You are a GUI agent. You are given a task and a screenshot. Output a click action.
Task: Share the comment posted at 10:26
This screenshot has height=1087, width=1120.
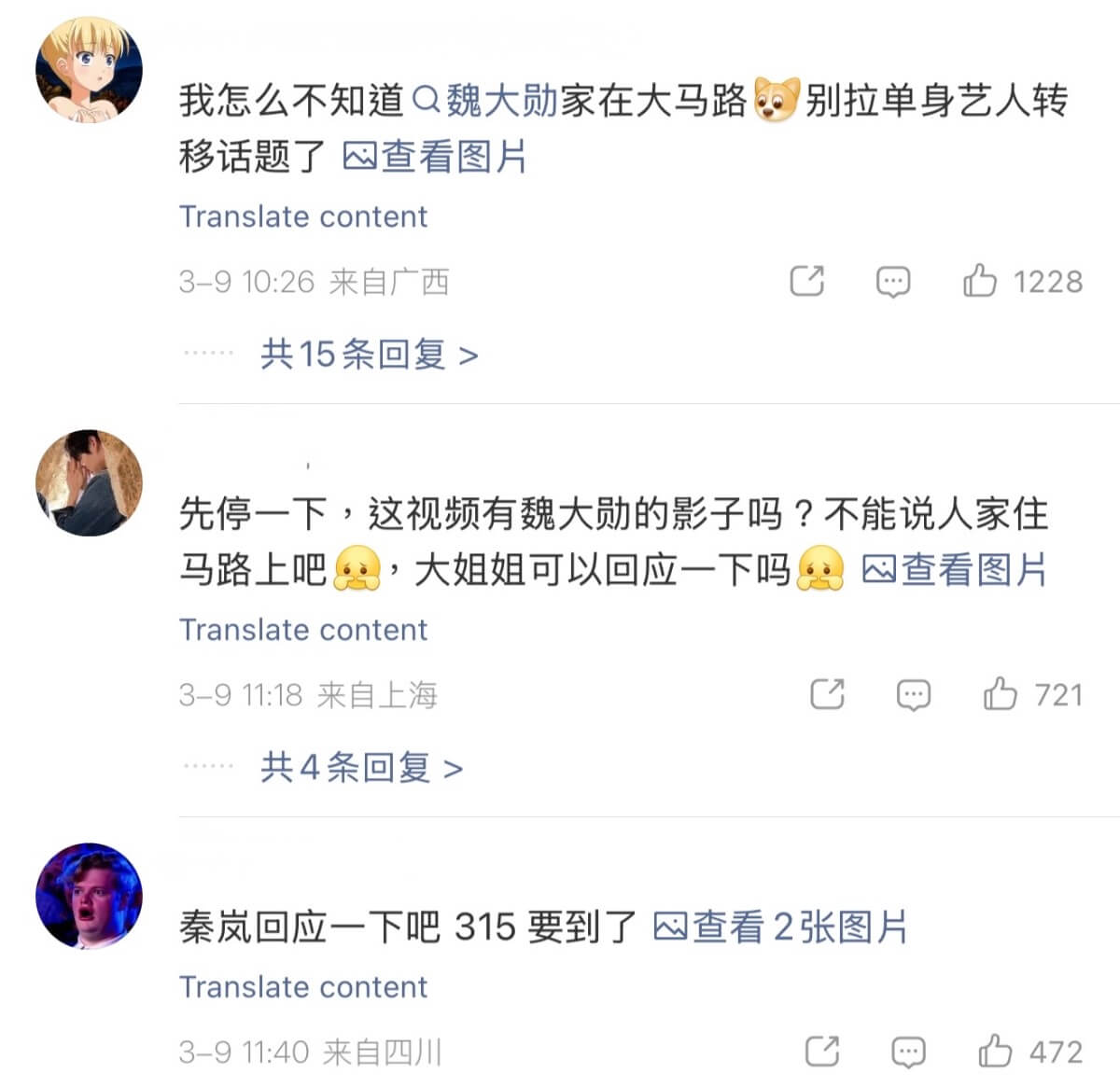806,281
